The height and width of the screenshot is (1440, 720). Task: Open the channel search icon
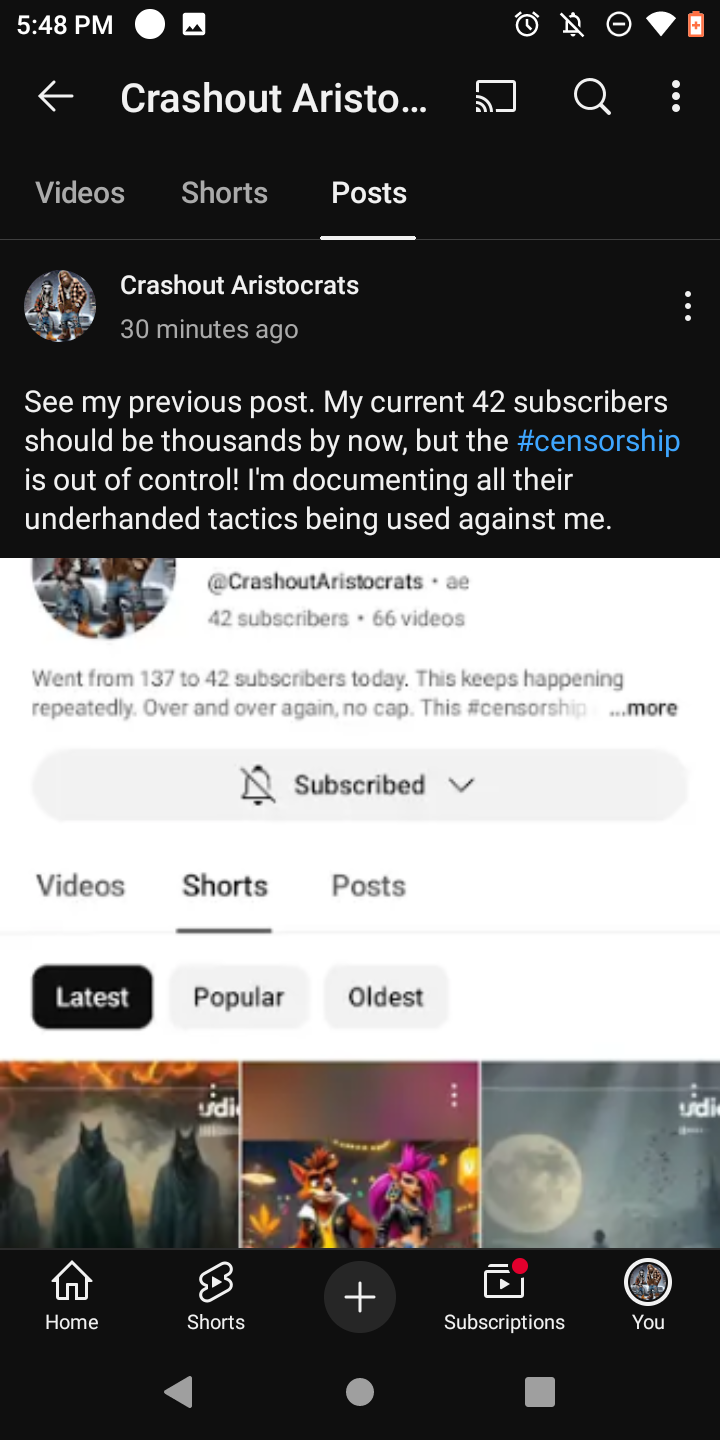pyautogui.click(x=592, y=97)
